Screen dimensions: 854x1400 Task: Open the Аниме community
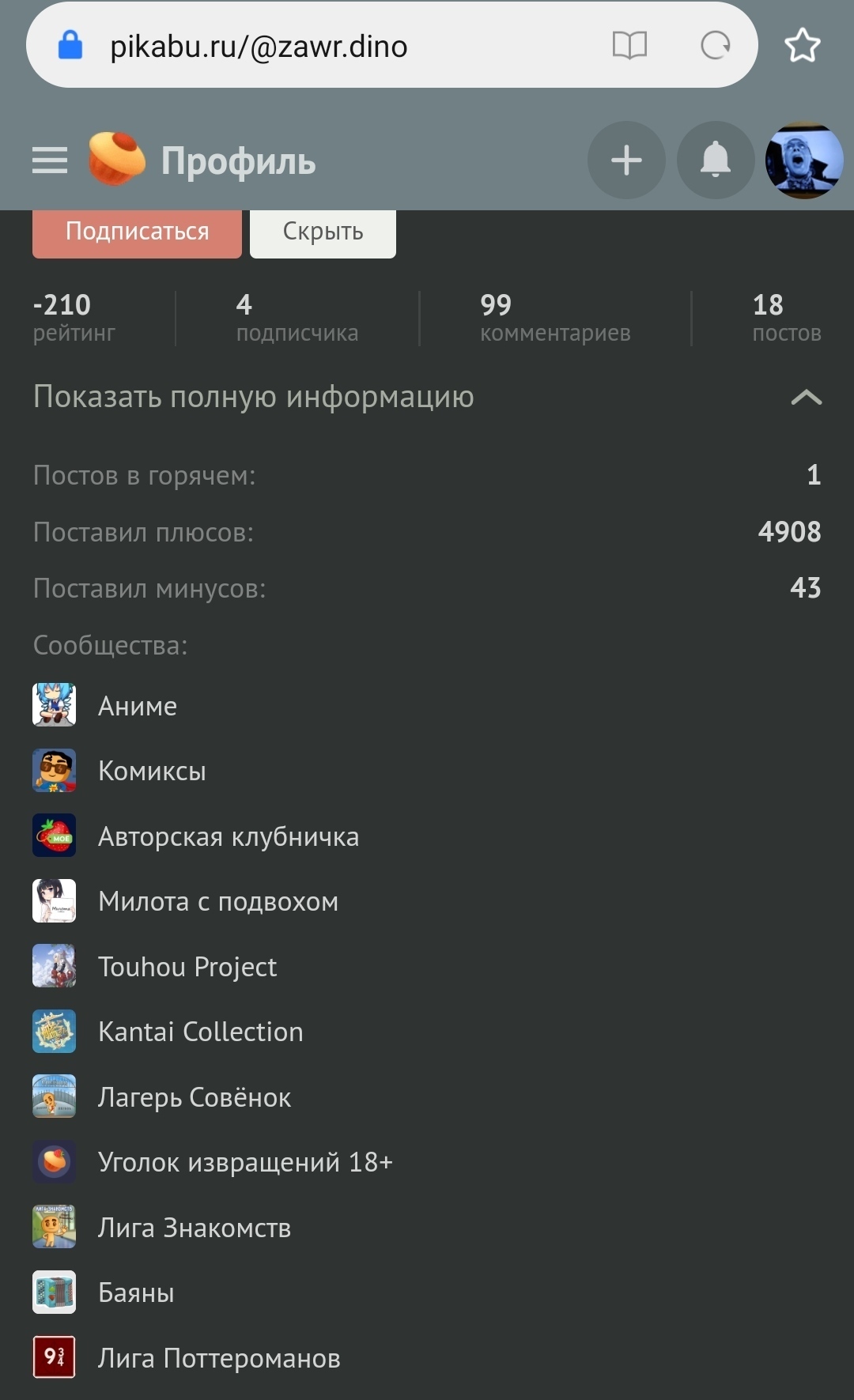click(x=137, y=706)
